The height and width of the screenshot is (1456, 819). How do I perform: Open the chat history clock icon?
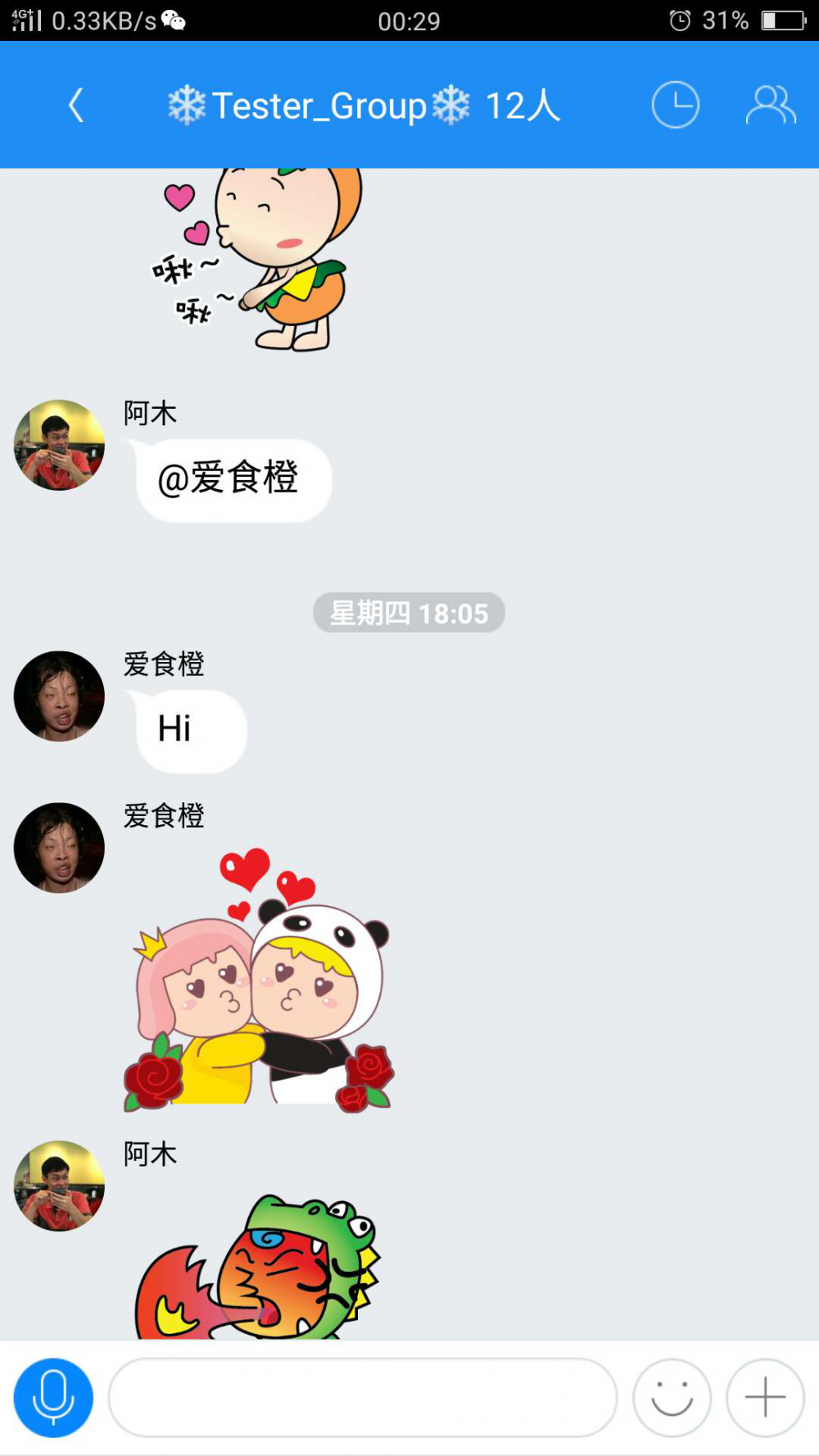point(675,105)
